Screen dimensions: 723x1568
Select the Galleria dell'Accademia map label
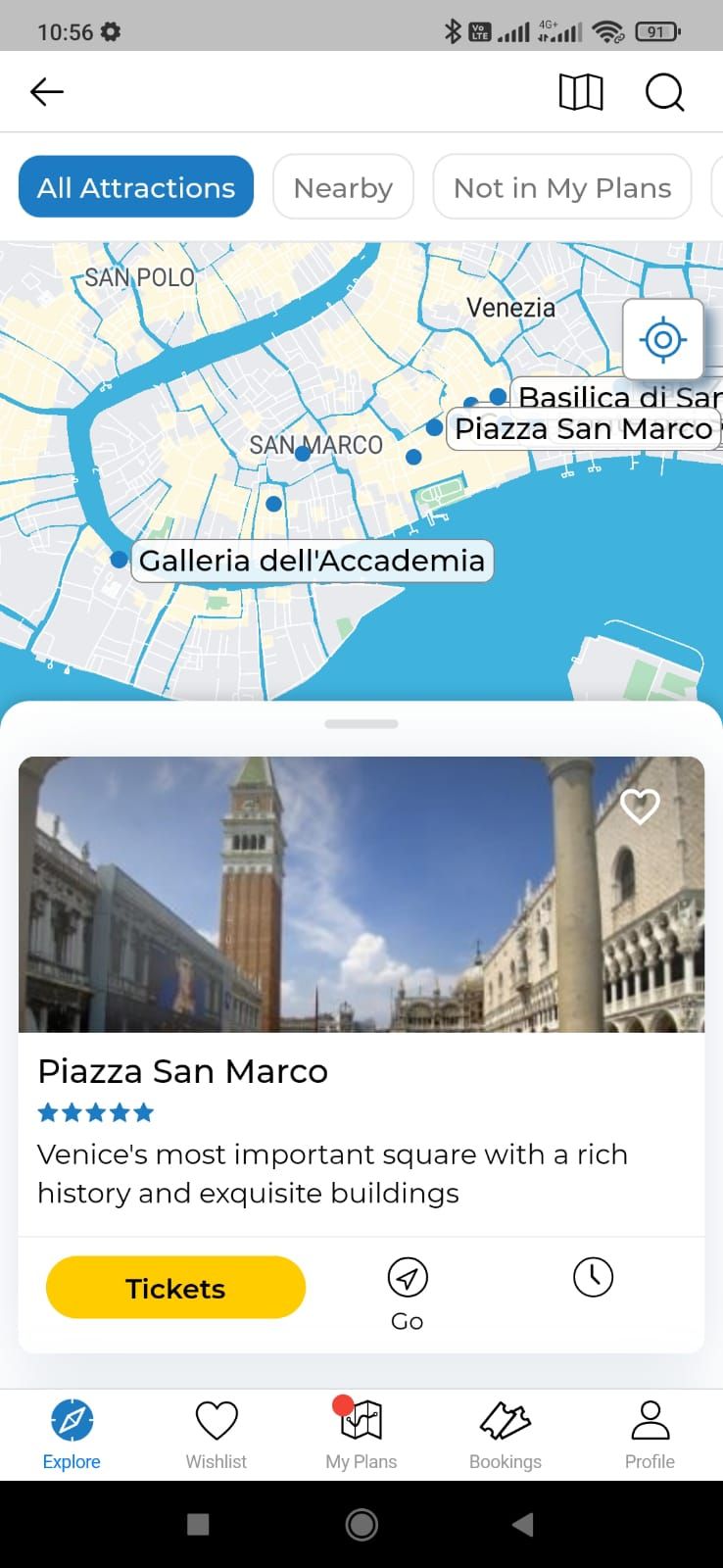(312, 561)
